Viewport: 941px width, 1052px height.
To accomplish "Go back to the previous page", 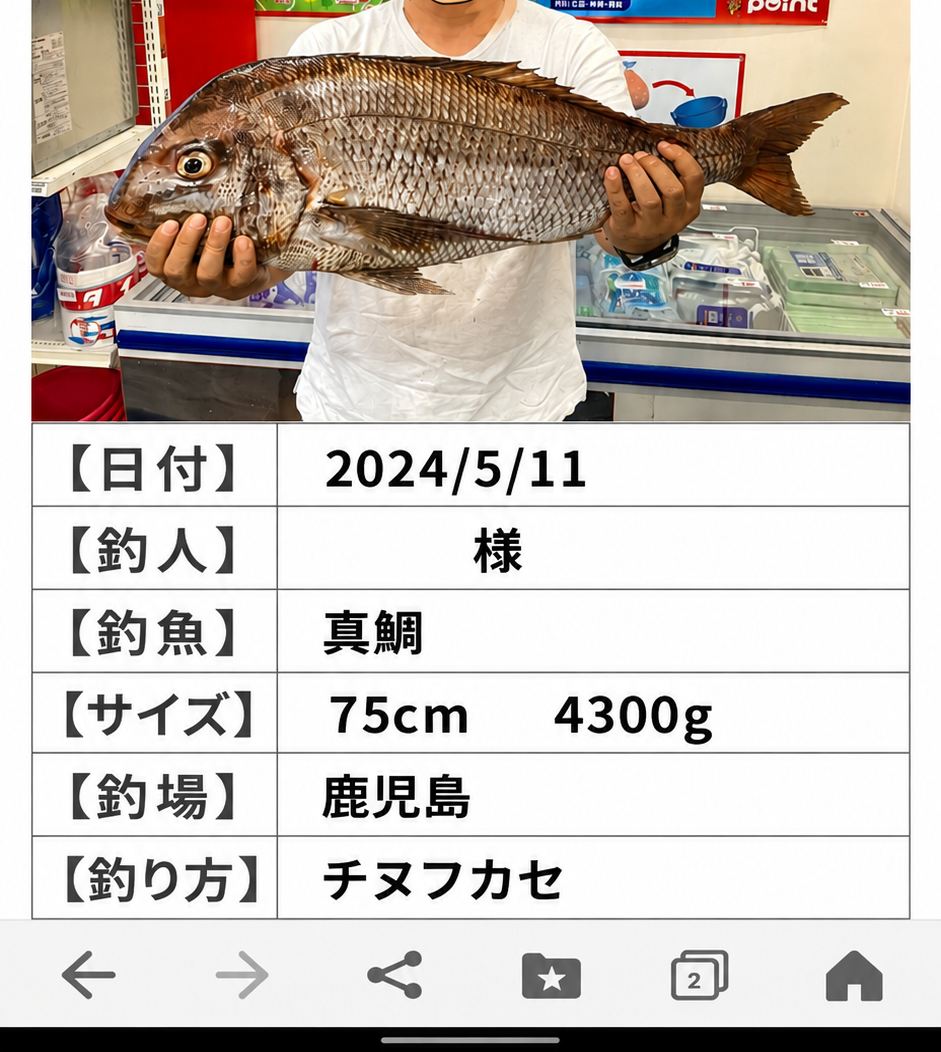I will 89,975.
